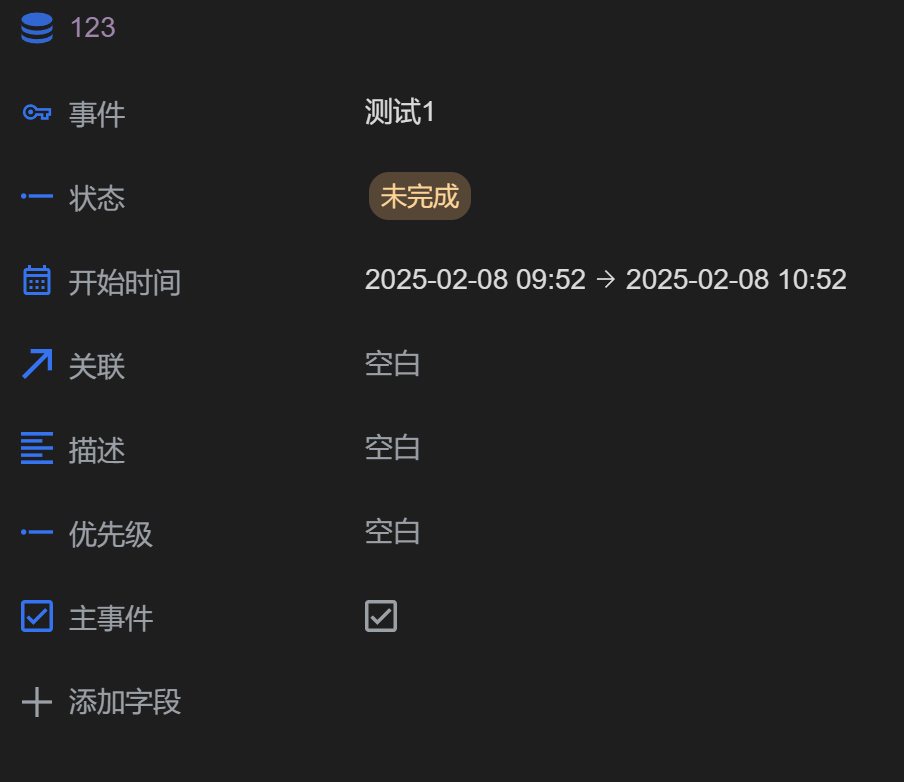This screenshot has height=782, width=904.
Task: Uncheck the 主事件 checkbox
Action: click(381, 616)
